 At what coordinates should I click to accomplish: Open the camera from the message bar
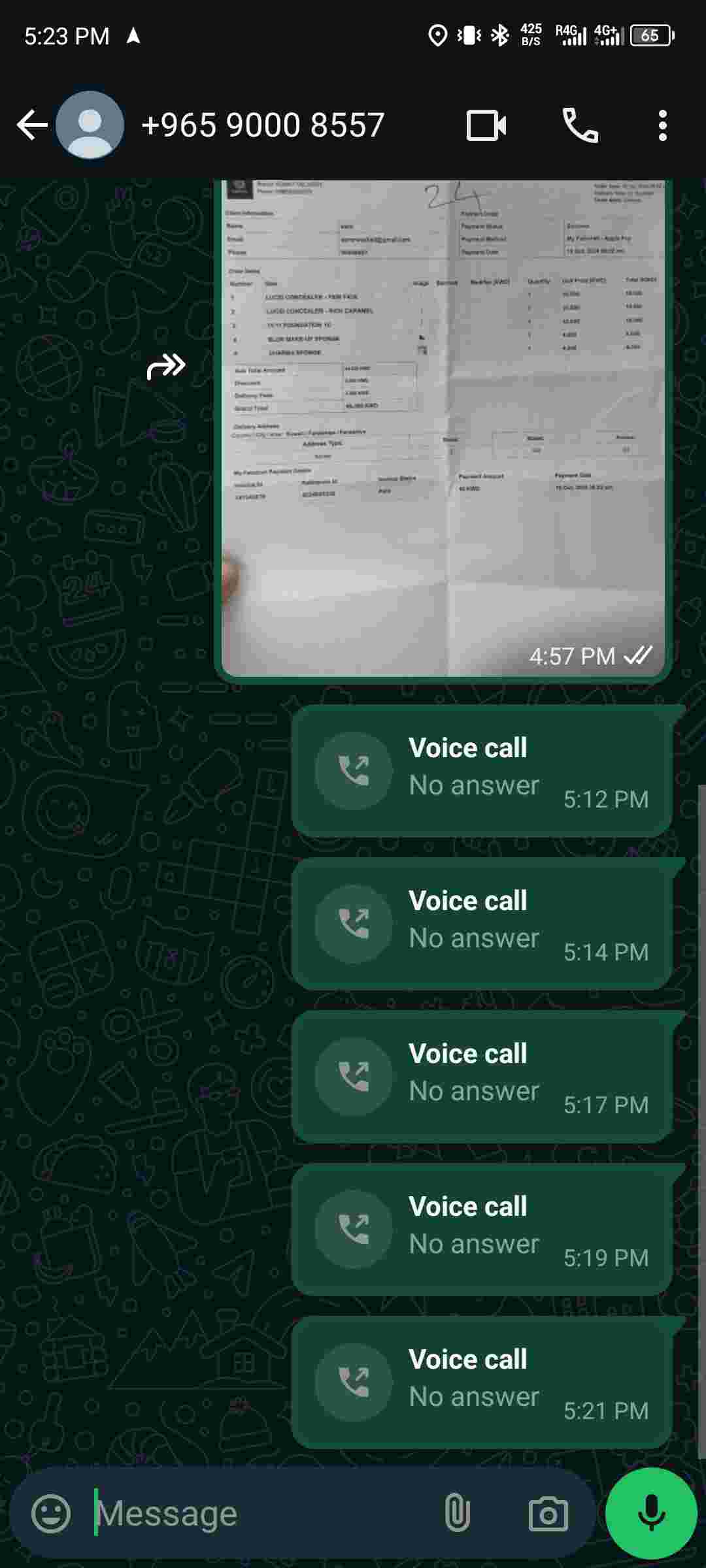(548, 1513)
